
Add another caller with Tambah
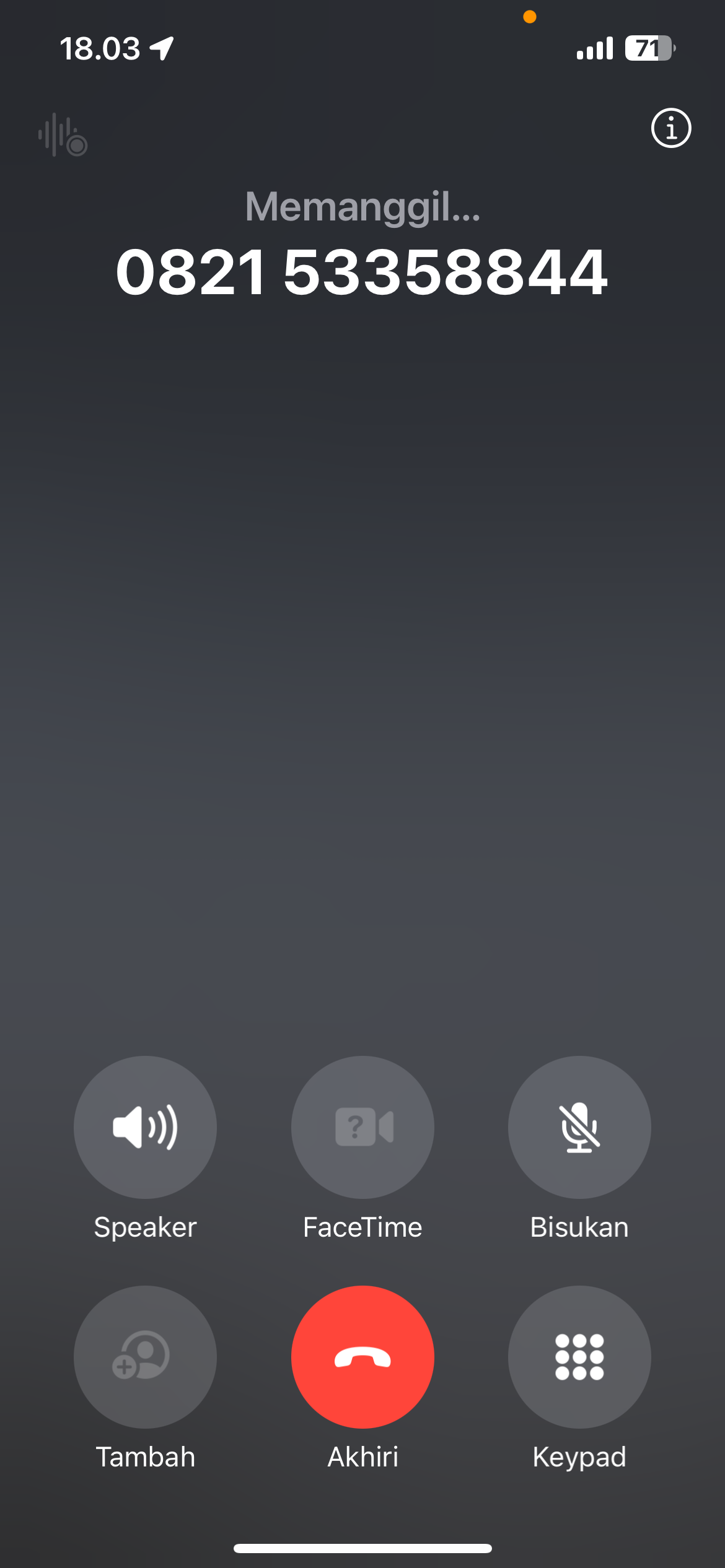pos(145,1357)
